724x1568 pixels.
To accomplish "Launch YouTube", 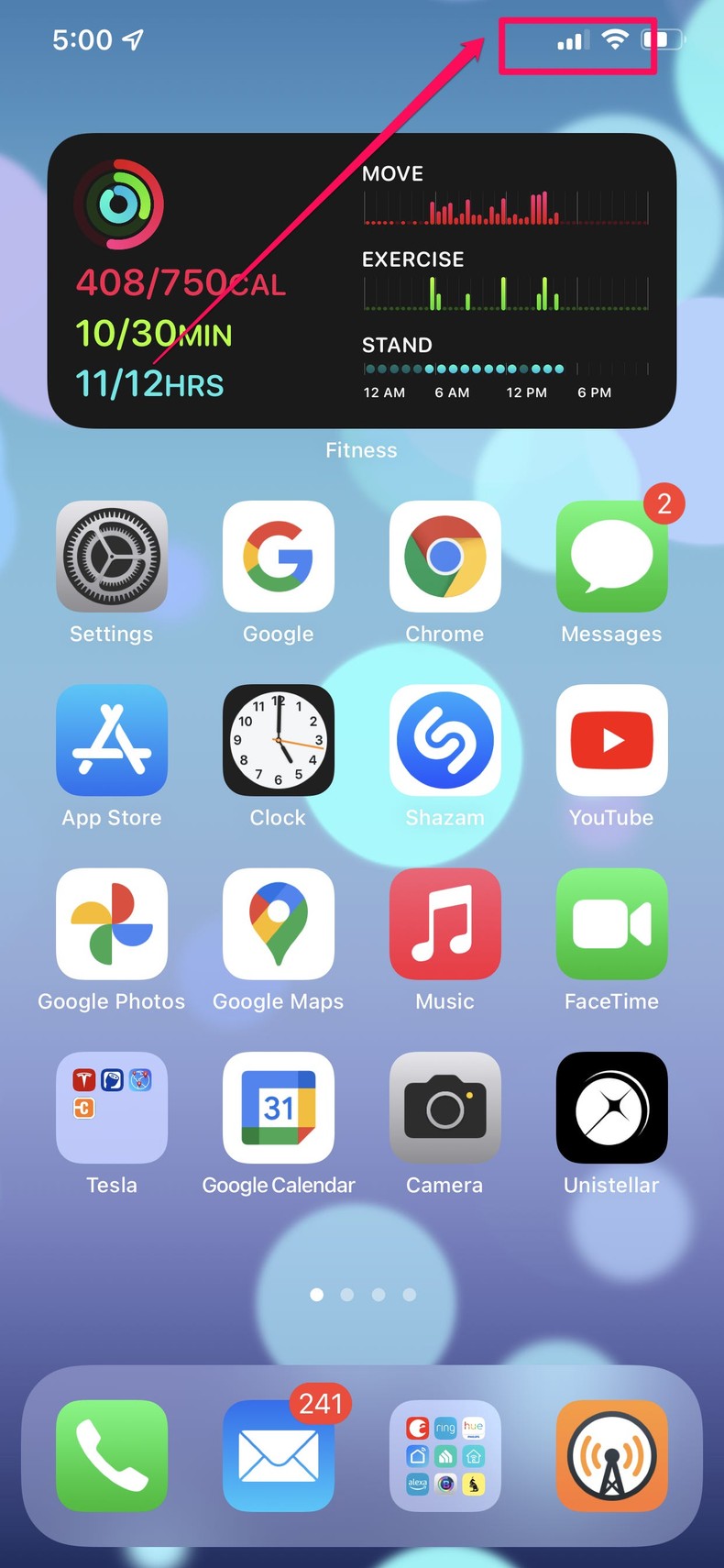I will (x=611, y=741).
